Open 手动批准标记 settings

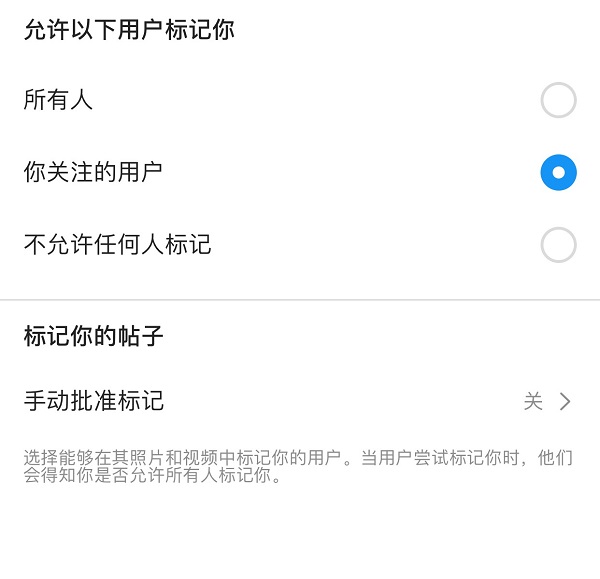pos(298,402)
